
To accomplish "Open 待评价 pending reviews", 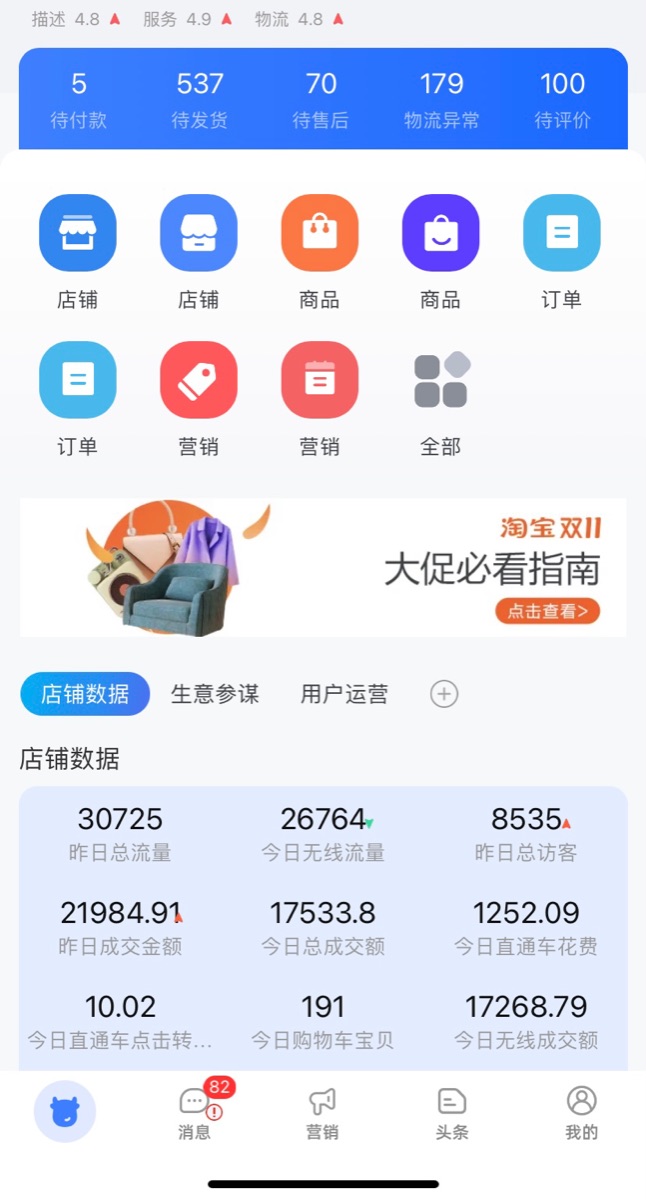I will click(x=563, y=99).
